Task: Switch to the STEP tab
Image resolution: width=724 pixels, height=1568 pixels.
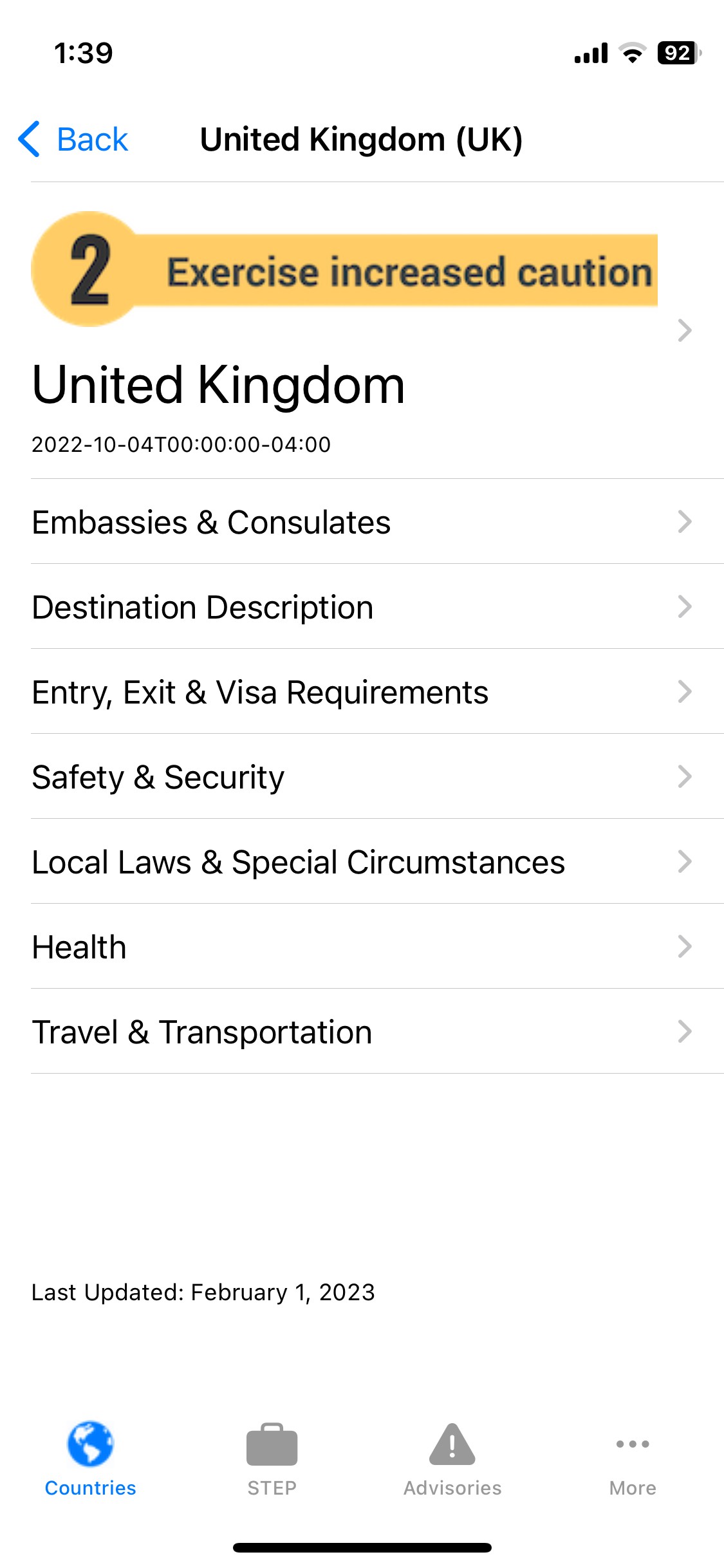Action: click(x=272, y=1459)
